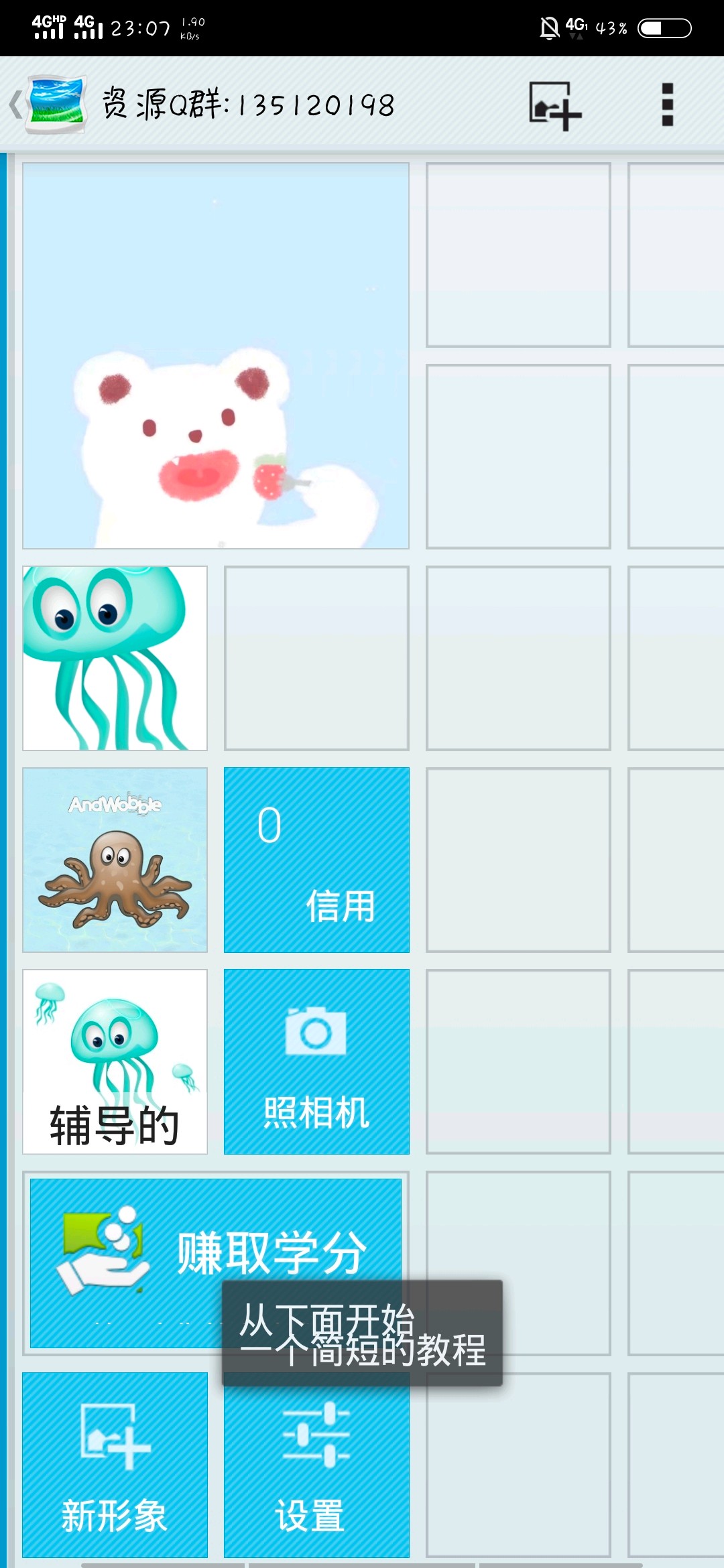Viewport: 724px width, 1568px height.
Task: Tap the add new image icon in toolbar
Action: tap(554, 105)
